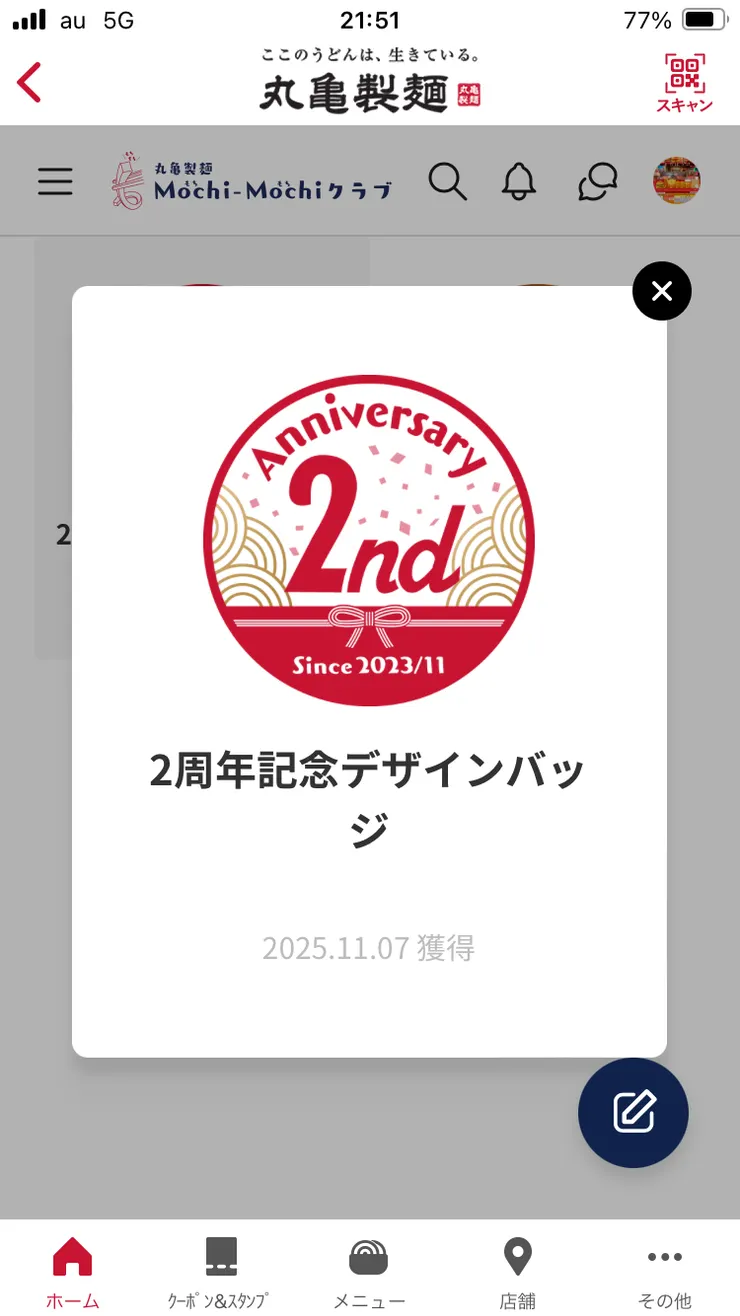The height and width of the screenshot is (1316, 740).
Task: Select the ホーム home tab
Action: [72, 1268]
